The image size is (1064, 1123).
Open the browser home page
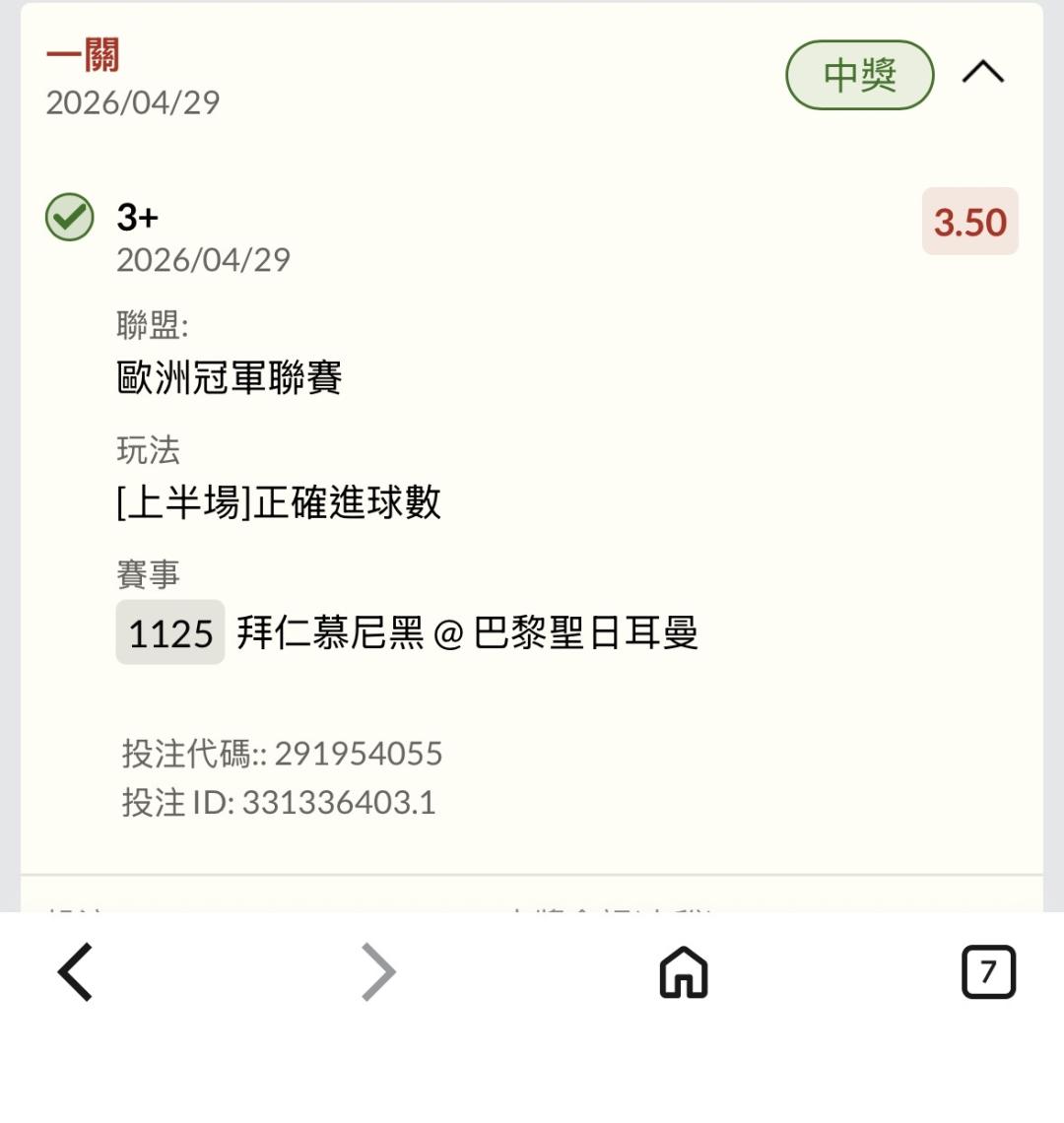pyautogui.click(x=683, y=972)
